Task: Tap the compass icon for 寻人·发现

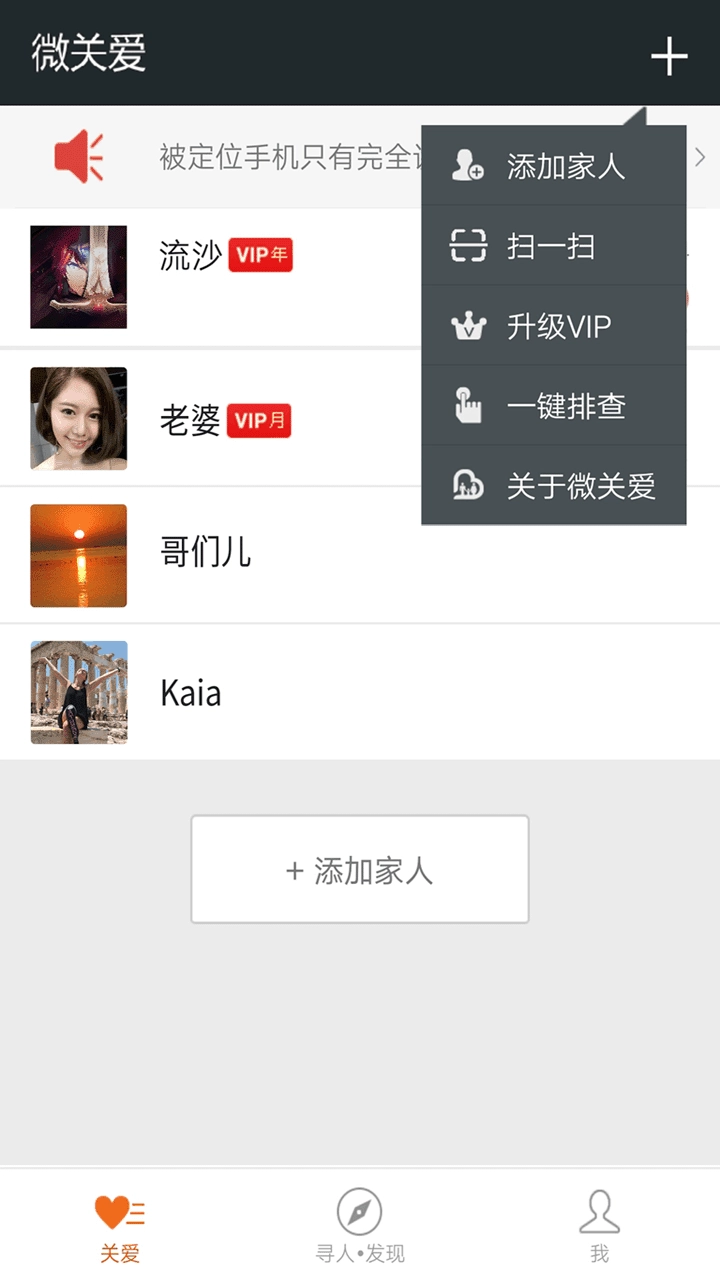Action: point(360,1210)
